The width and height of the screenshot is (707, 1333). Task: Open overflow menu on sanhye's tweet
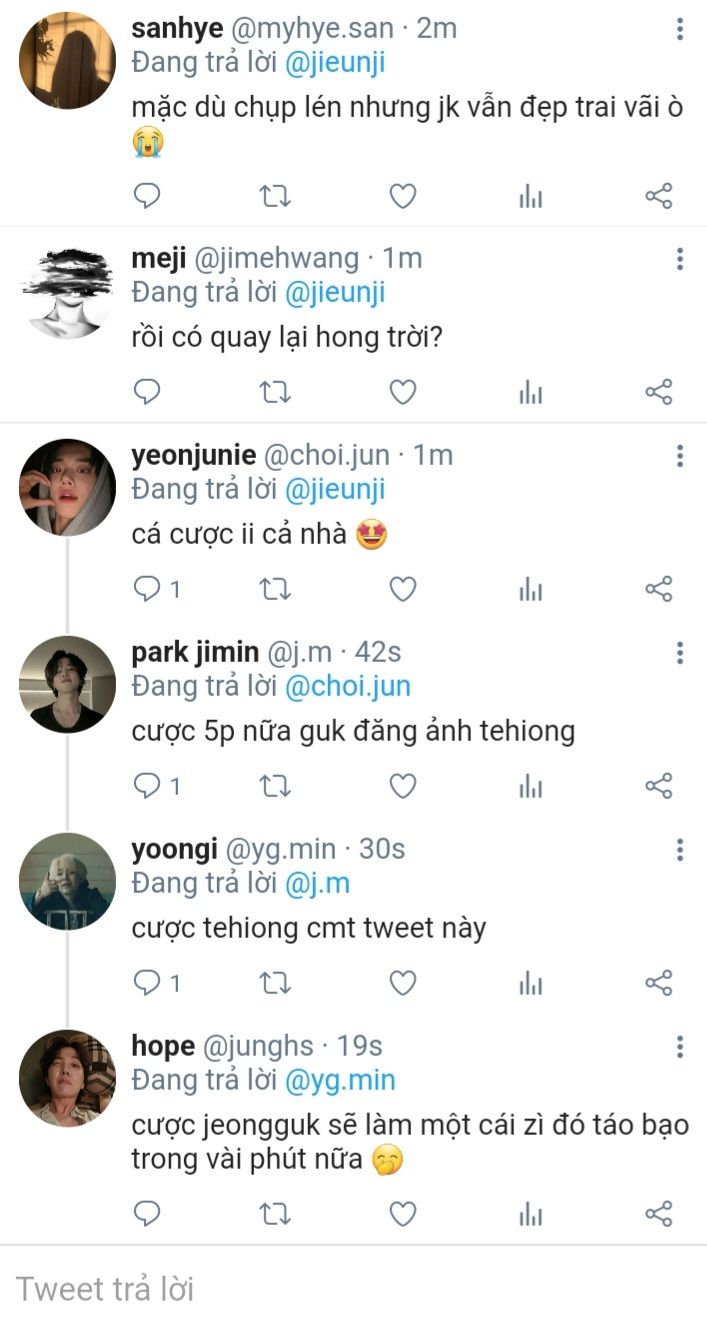tap(680, 29)
